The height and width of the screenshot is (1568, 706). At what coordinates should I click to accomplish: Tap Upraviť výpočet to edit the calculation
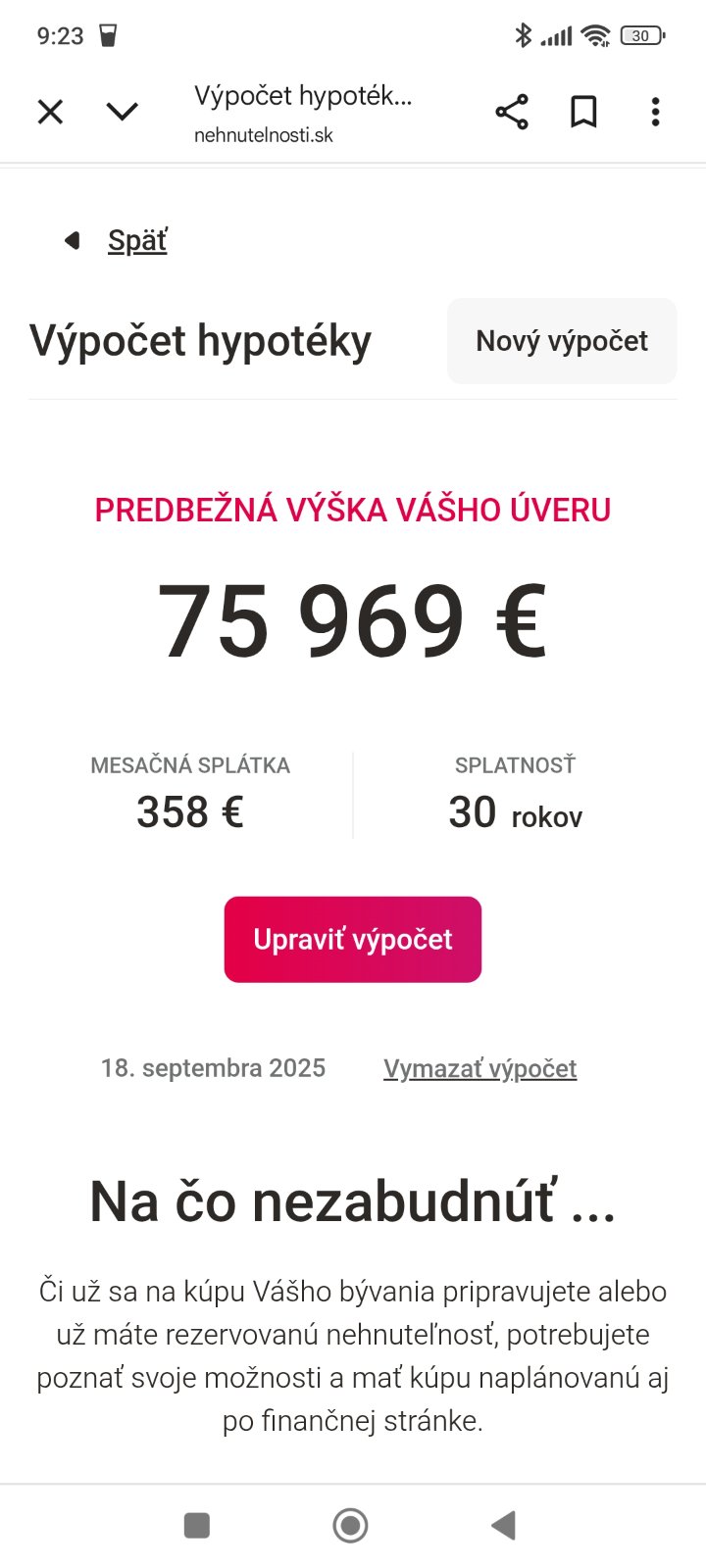(353, 939)
